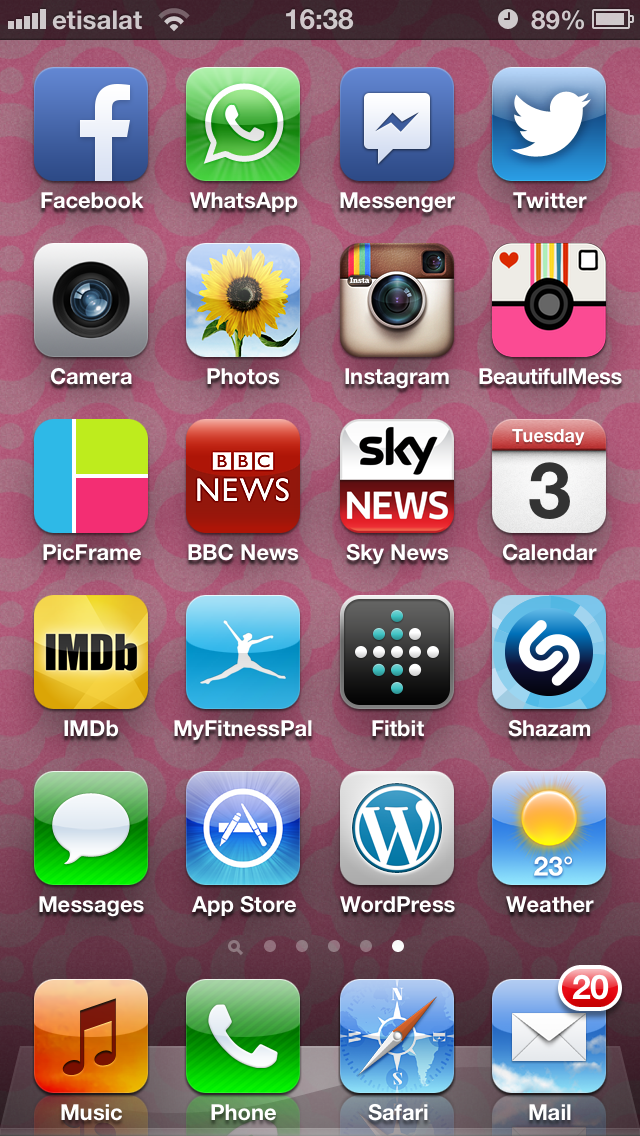Open Photos
The image size is (640, 1136).
243,301
